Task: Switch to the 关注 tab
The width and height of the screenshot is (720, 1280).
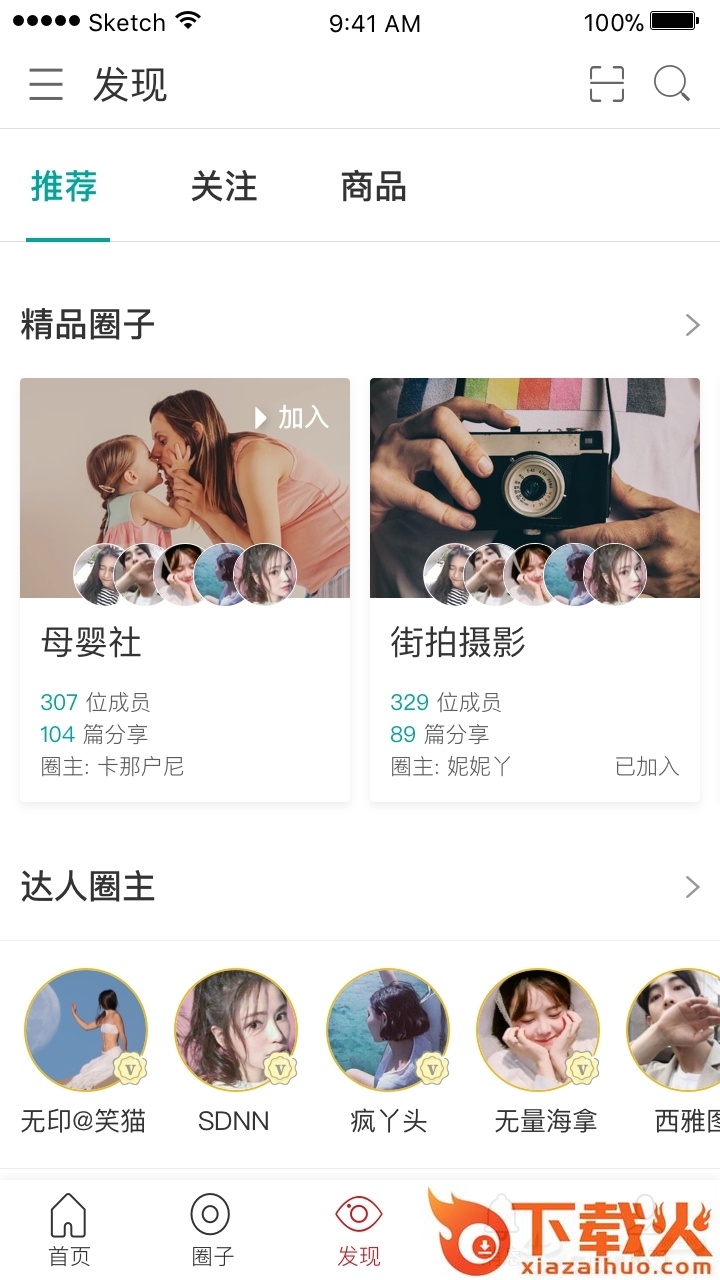Action: 224,187
